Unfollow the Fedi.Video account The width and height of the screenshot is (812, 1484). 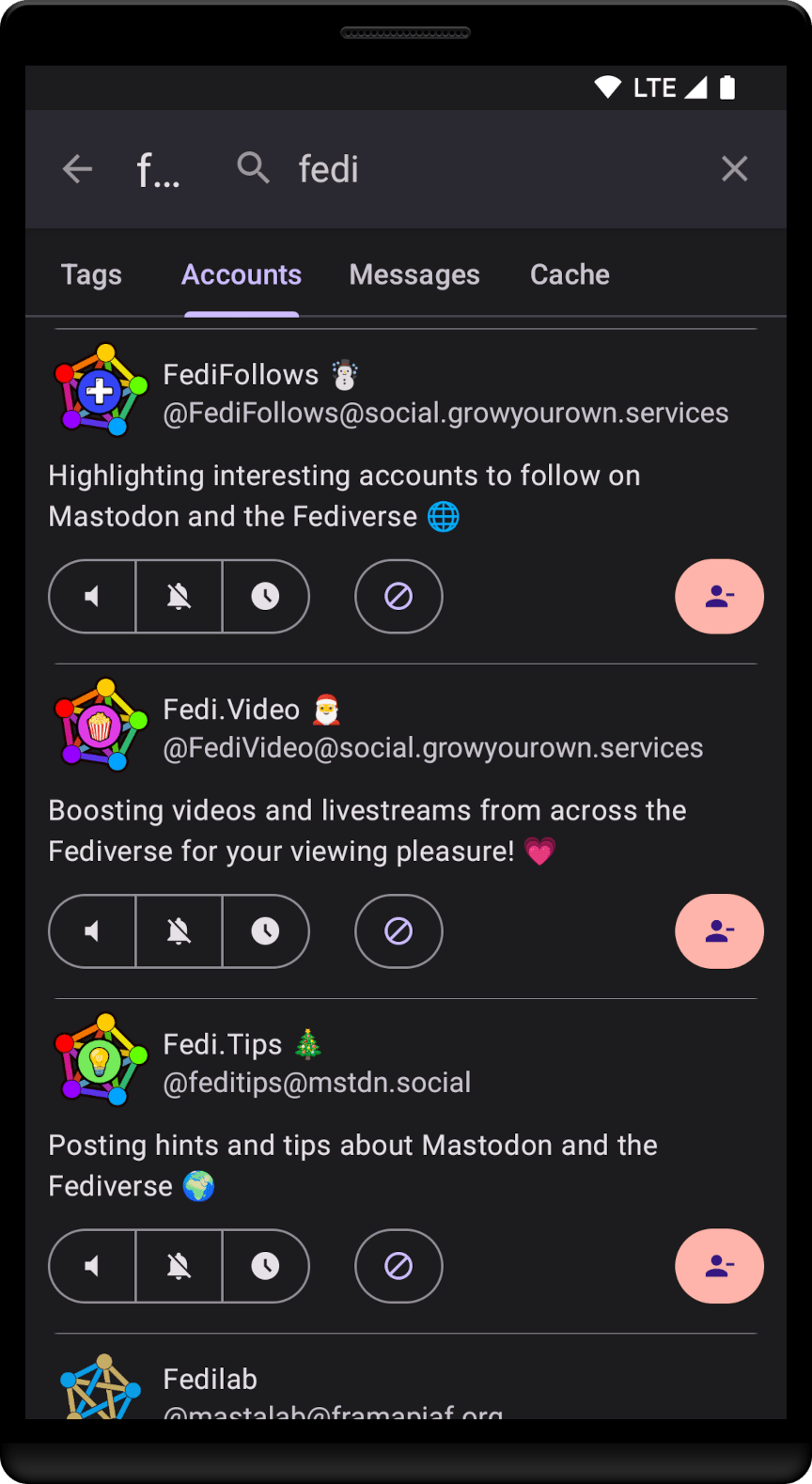click(719, 931)
